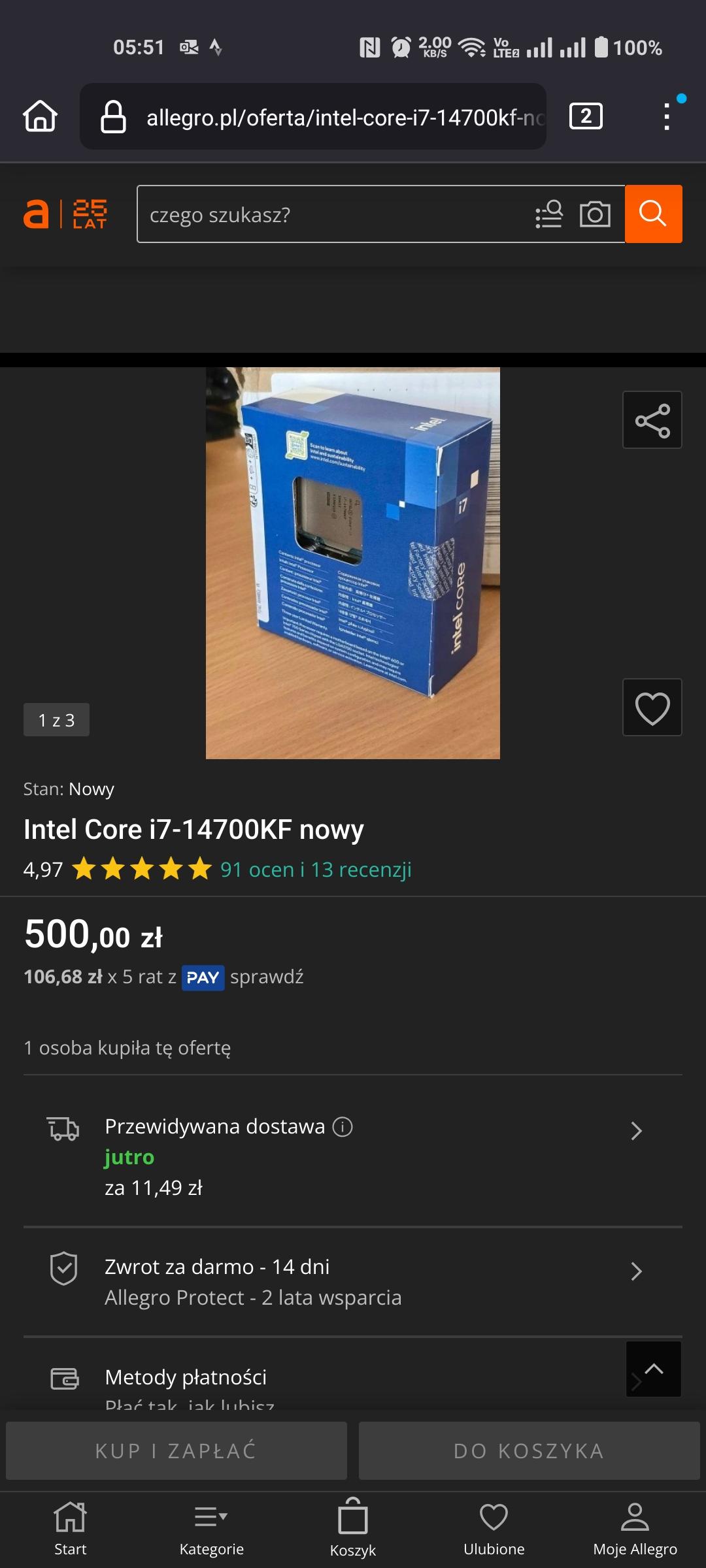
Task: Tap the DO KOSZYKA button
Action: coord(529,1450)
